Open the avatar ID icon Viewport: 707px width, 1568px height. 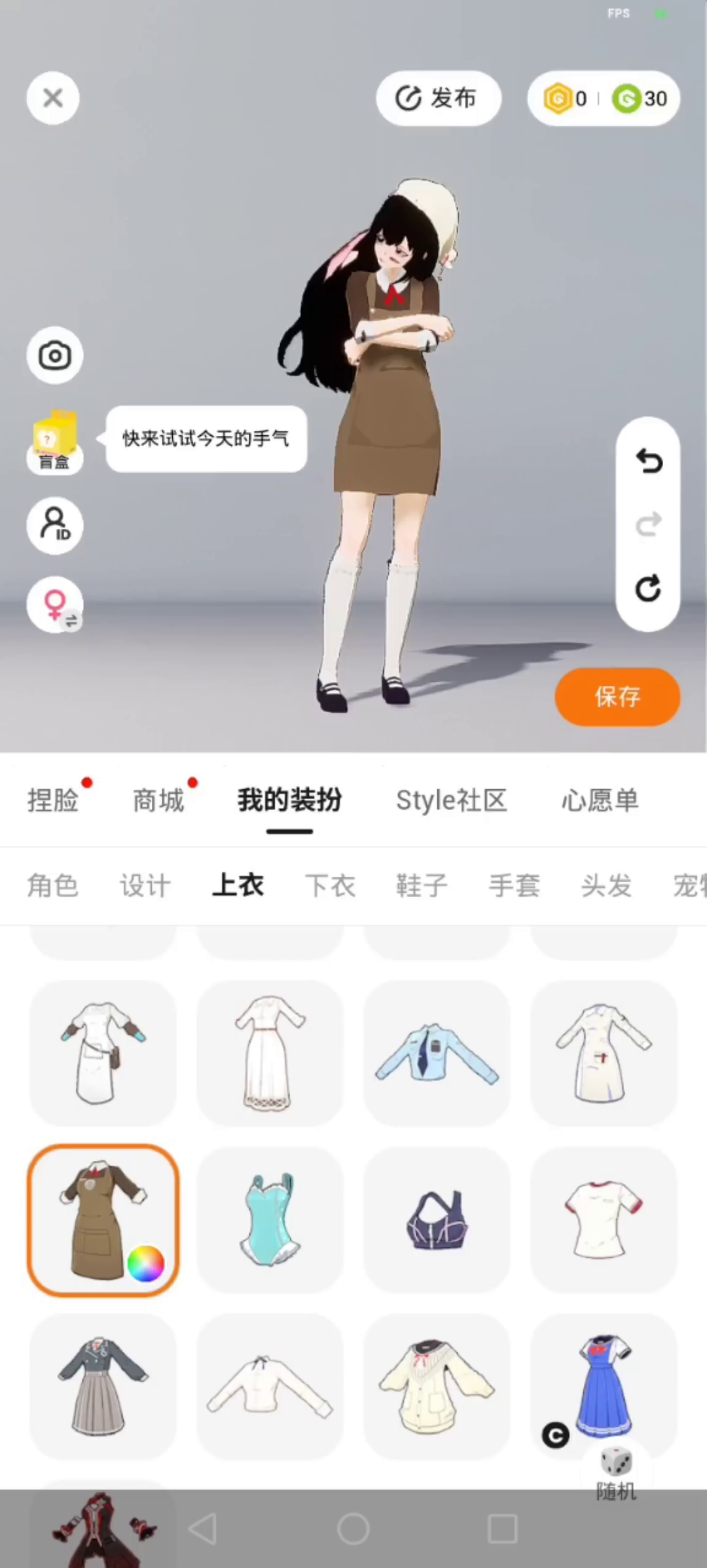click(x=55, y=526)
